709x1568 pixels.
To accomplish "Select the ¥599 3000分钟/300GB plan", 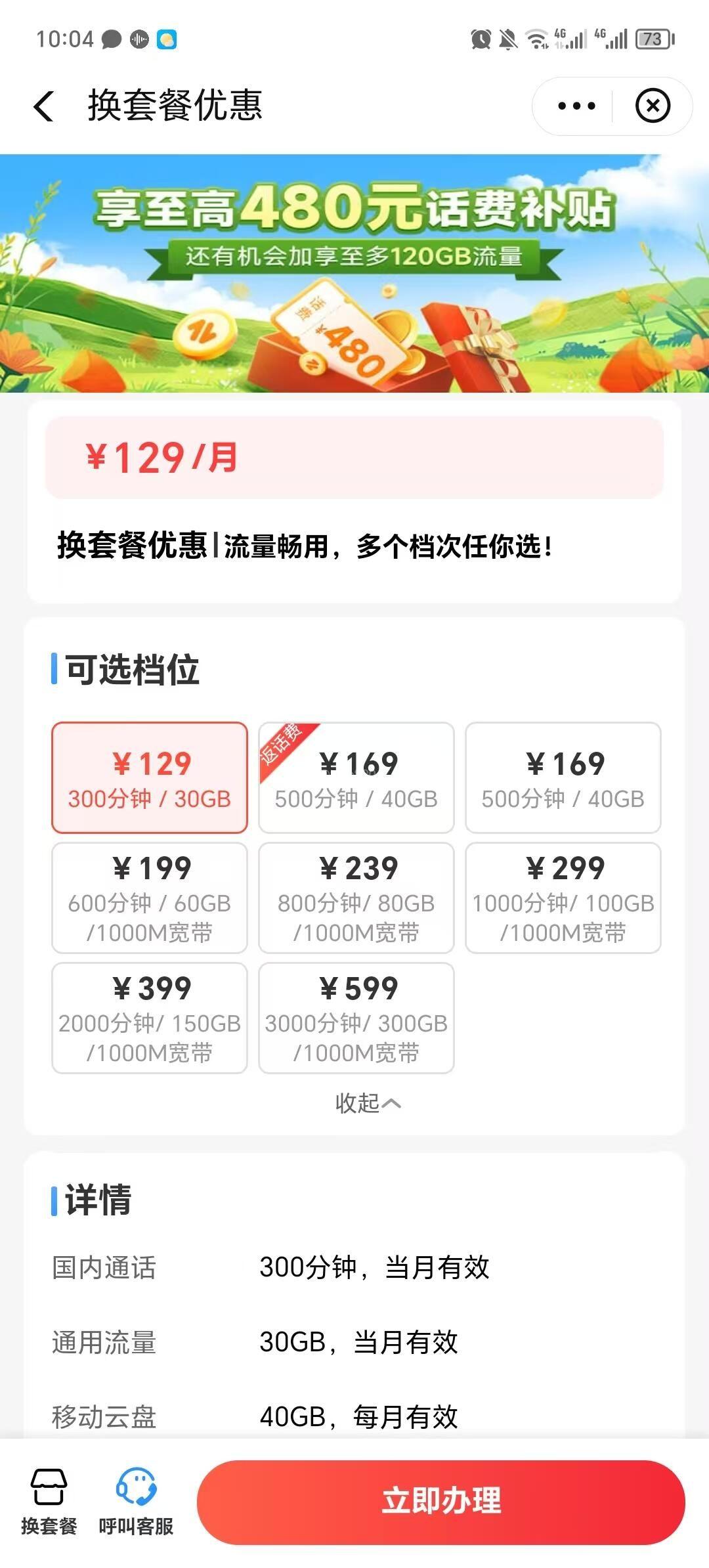I will [356, 1018].
